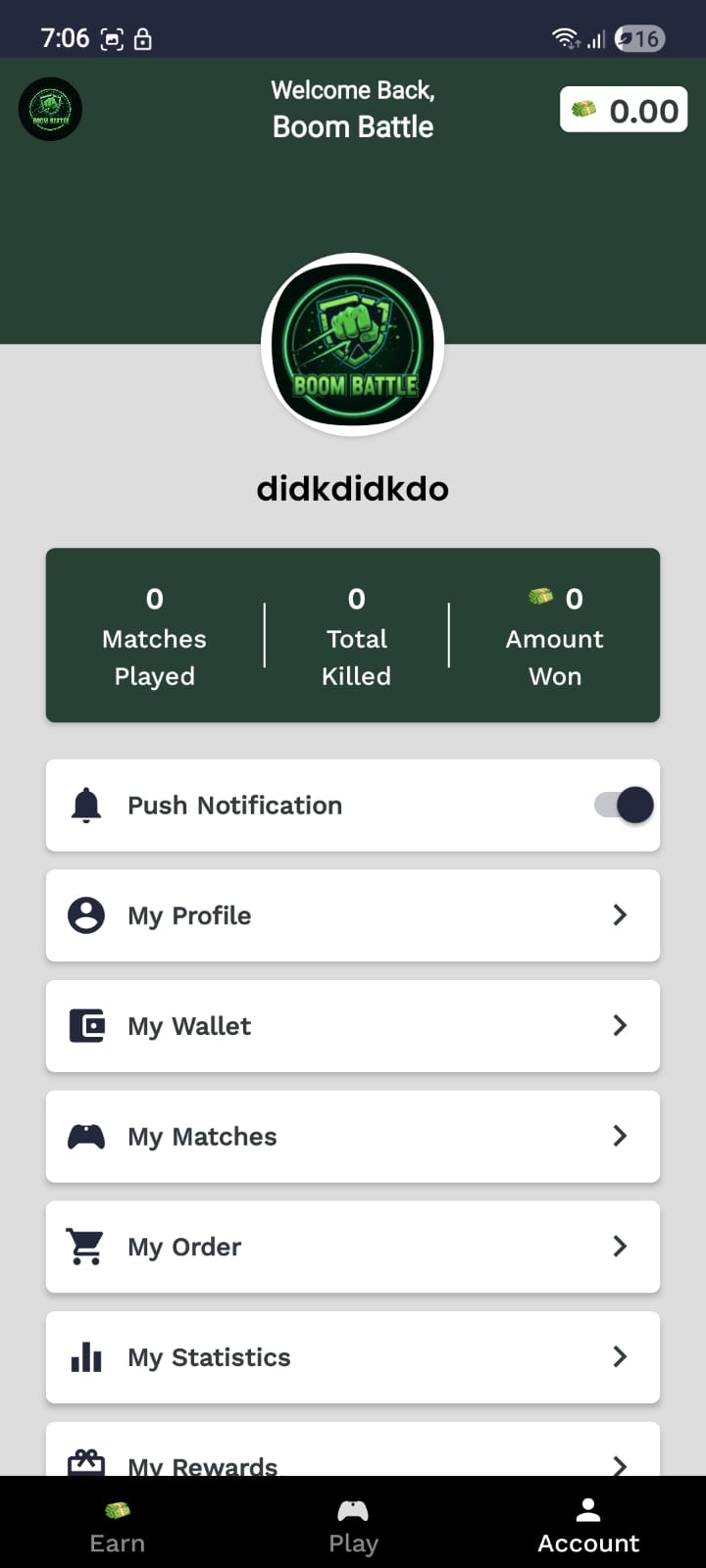
Task: Select the Account tab
Action: [588, 1527]
